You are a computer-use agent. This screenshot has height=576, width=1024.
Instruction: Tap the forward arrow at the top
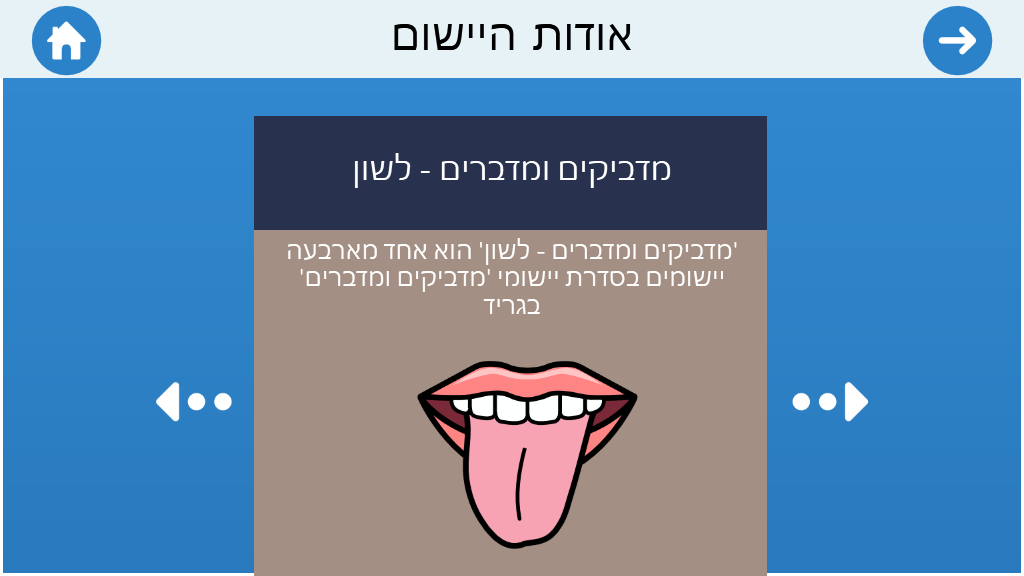tap(957, 41)
